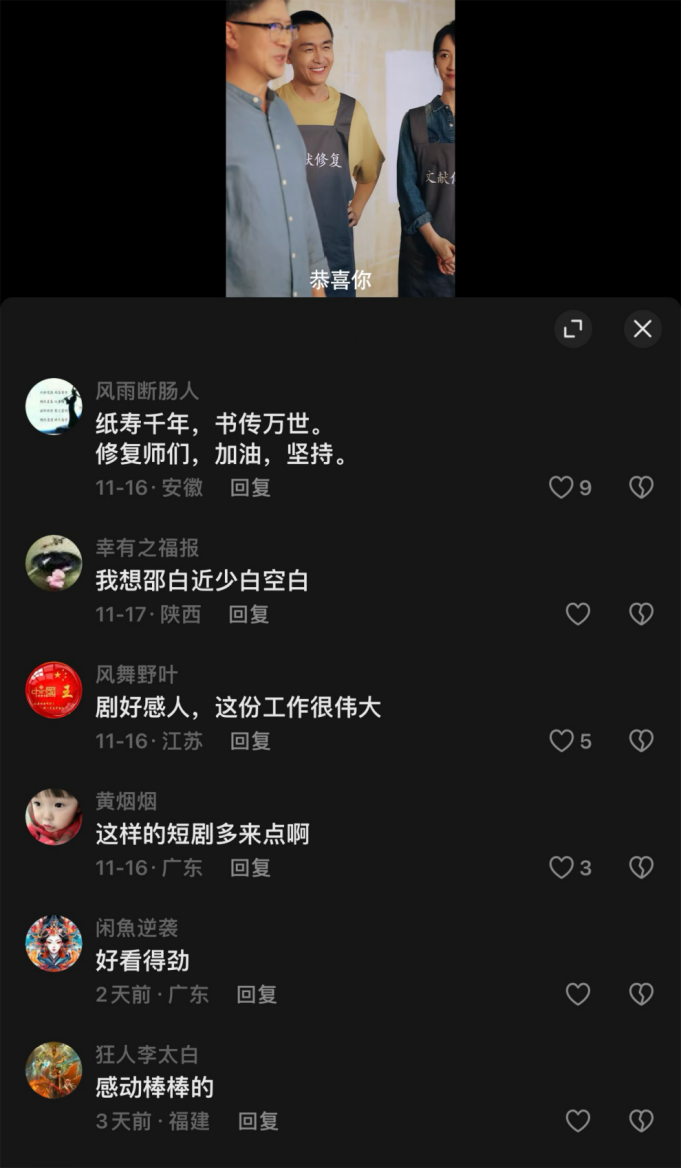This screenshot has height=1168, width=681.
Task: Expand the comments panel to full screen
Action: pyautogui.click(x=573, y=329)
